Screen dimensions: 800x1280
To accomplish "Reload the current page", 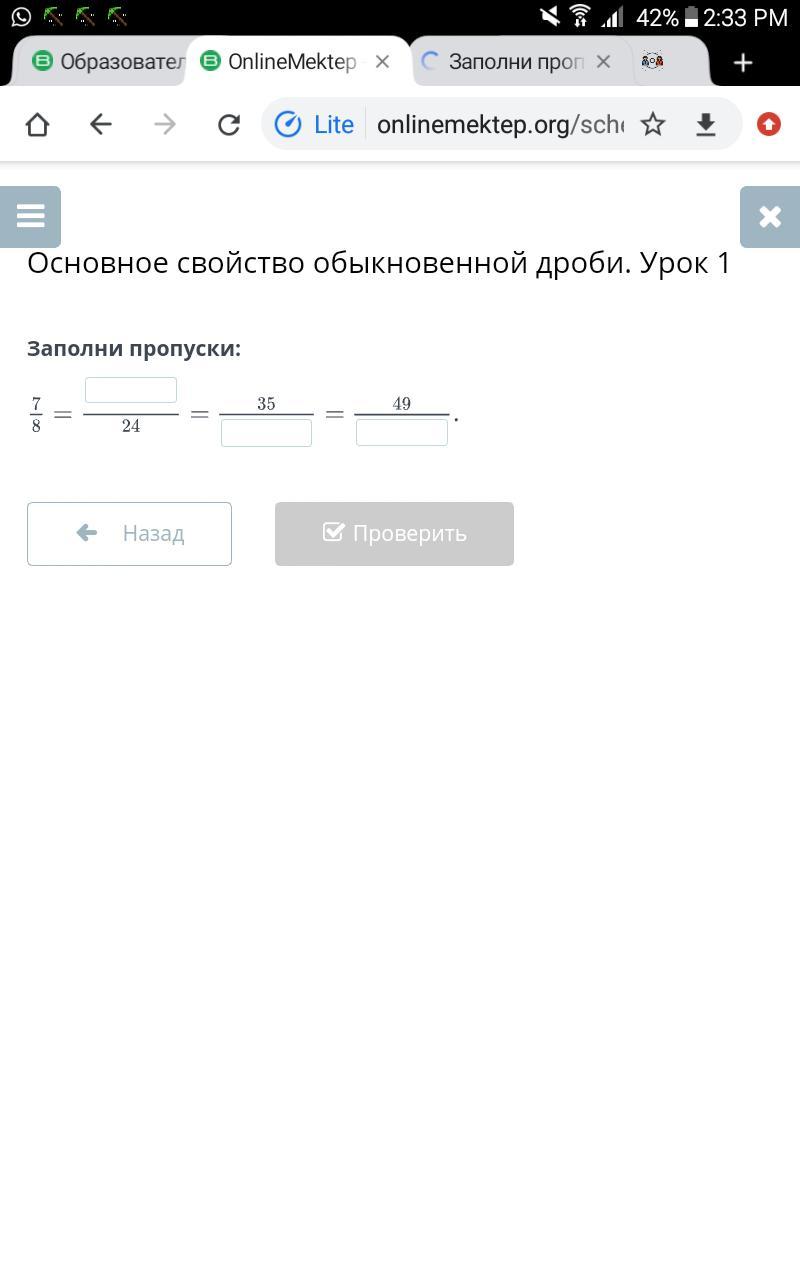I will [229, 124].
